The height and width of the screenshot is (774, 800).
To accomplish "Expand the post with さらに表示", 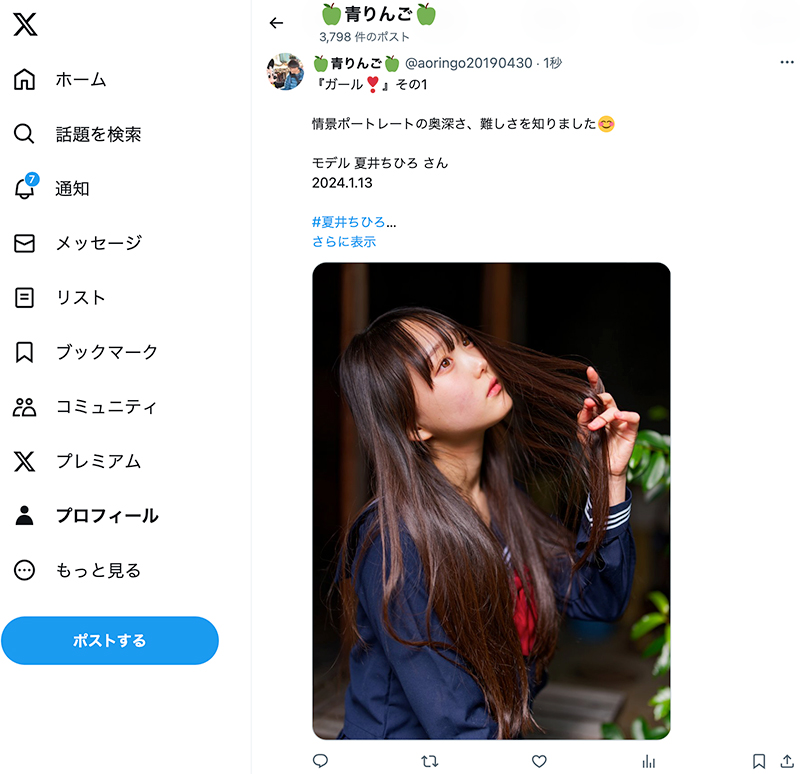I will 344,241.
